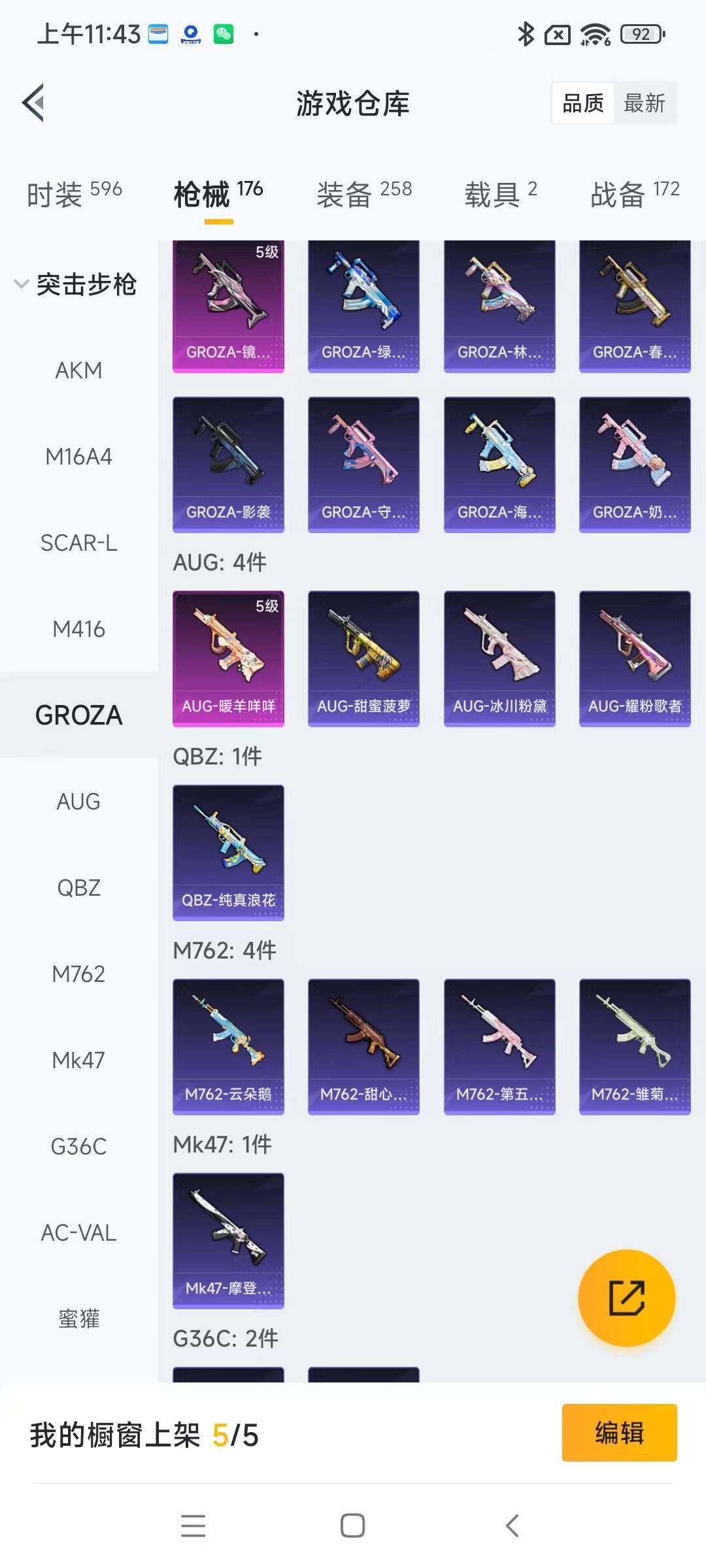
Task: Open the AUG-暖羊咩咩 skin
Action: [228, 658]
